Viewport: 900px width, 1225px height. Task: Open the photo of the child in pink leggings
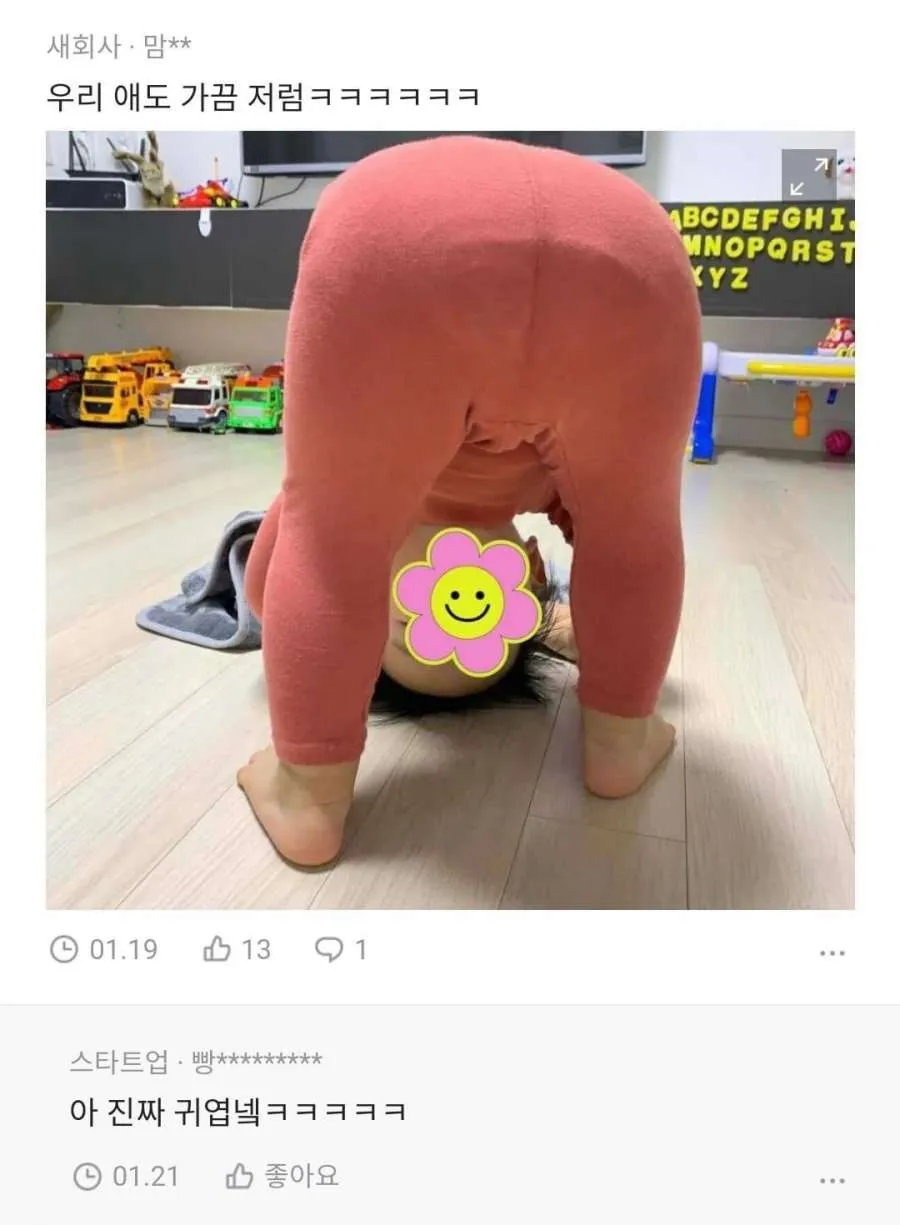450,520
